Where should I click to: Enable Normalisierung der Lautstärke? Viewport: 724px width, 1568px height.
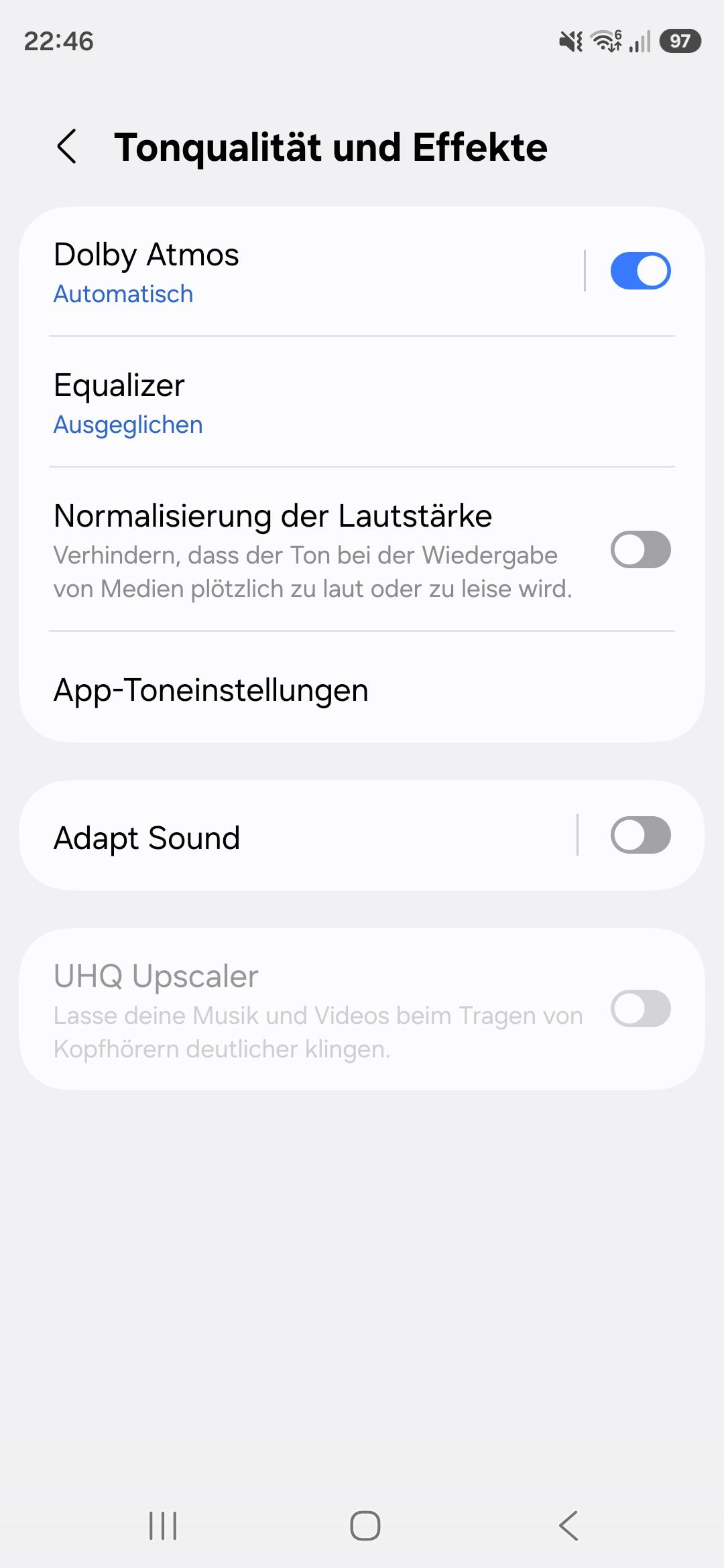tap(640, 549)
